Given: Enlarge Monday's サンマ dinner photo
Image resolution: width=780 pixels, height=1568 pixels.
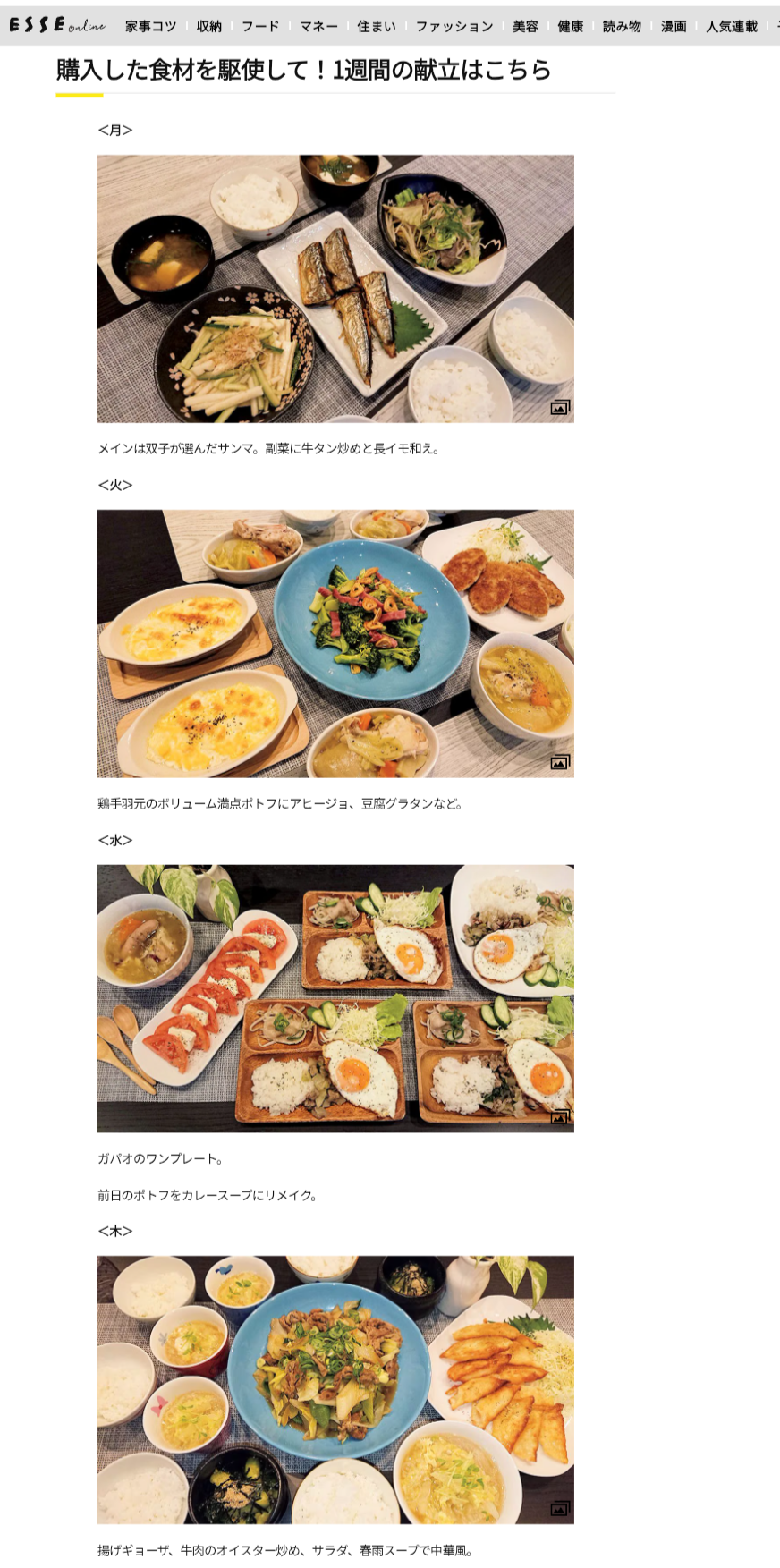Looking at the screenshot, I should click(x=335, y=288).
